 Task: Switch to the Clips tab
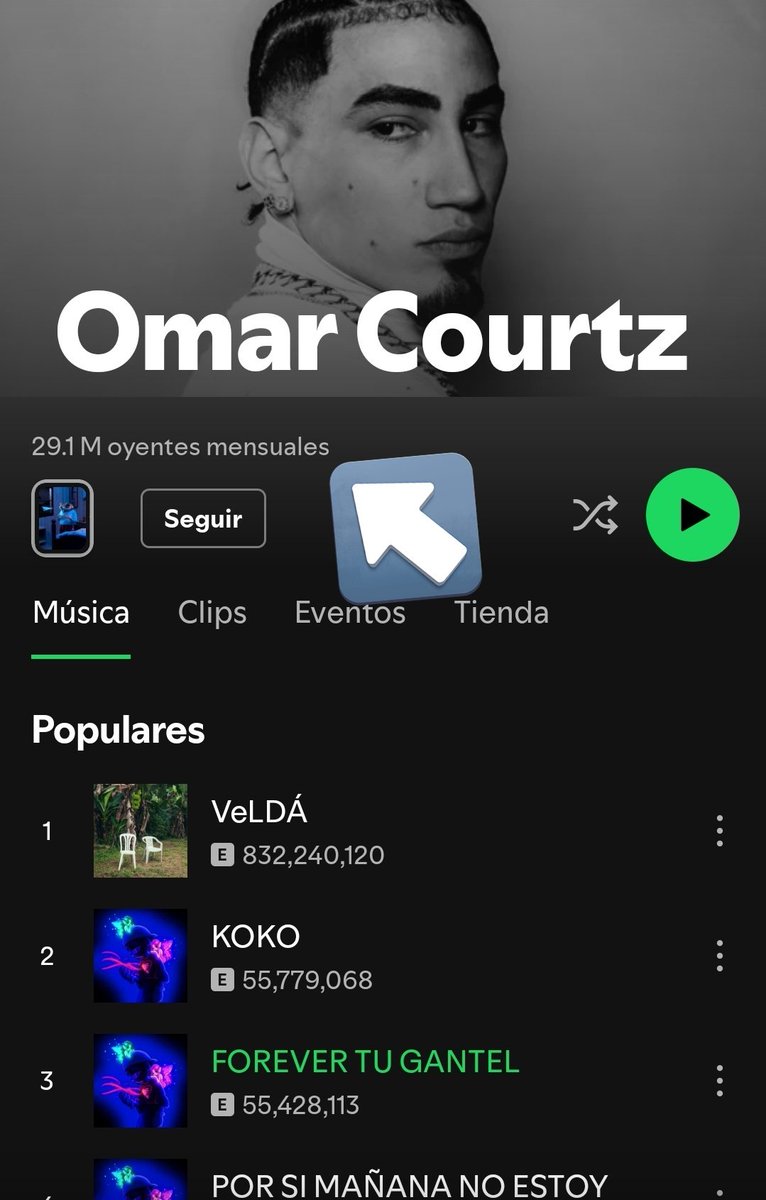tap(212, 612)
